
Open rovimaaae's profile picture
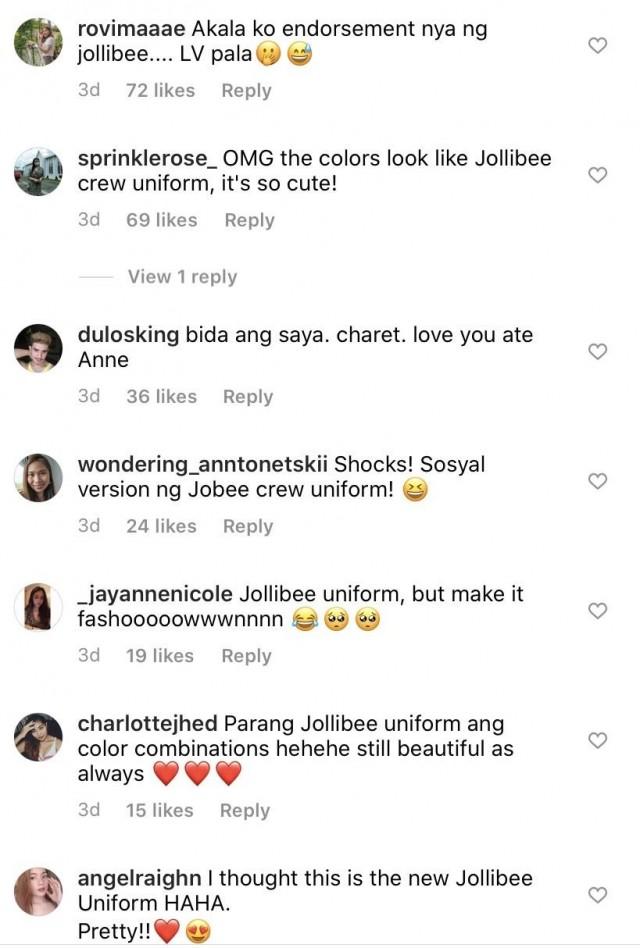point(38,42)
